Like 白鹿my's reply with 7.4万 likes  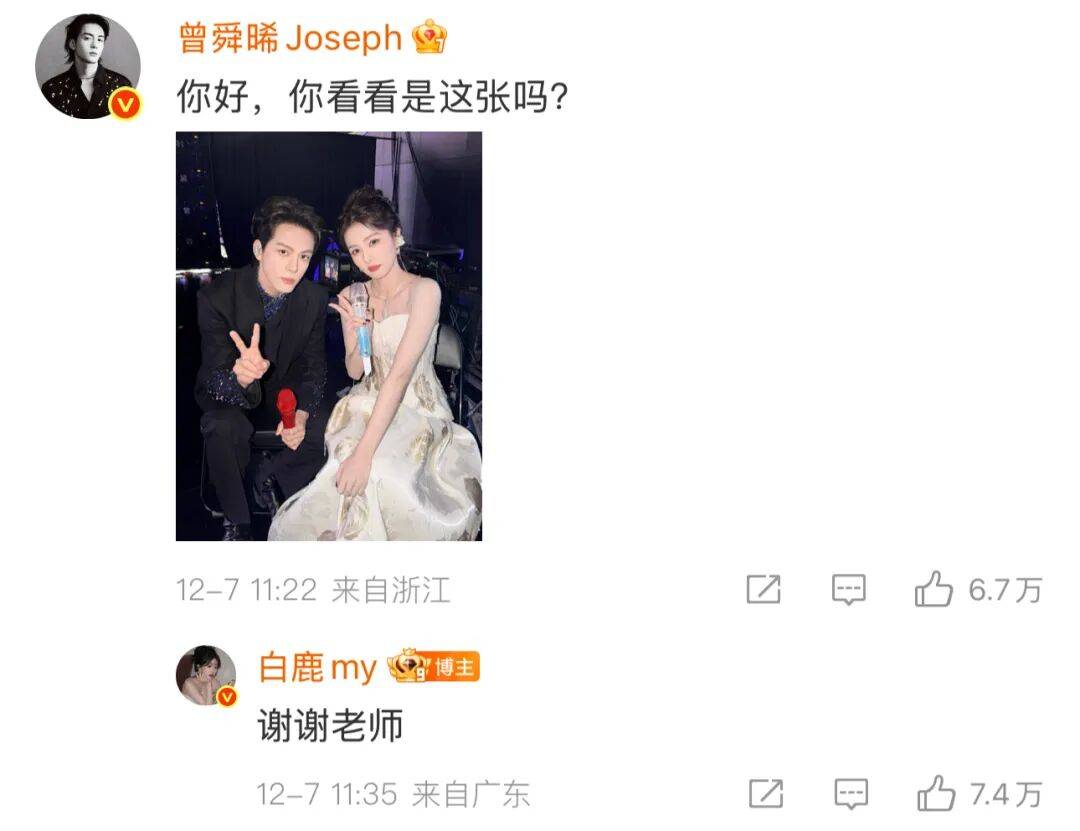pyautogui.click(x=937, y=795)
